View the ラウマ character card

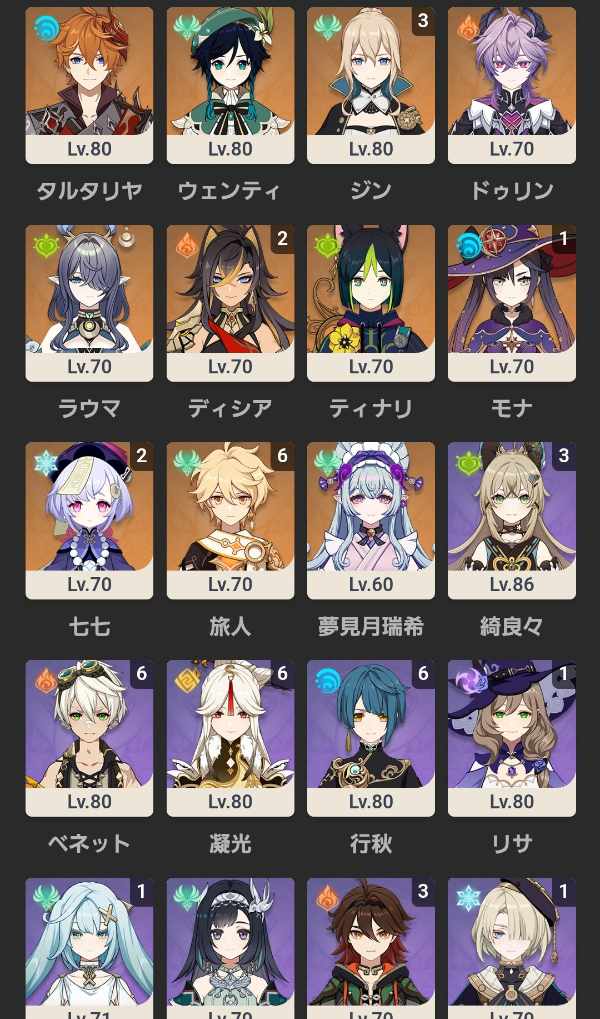89,303
